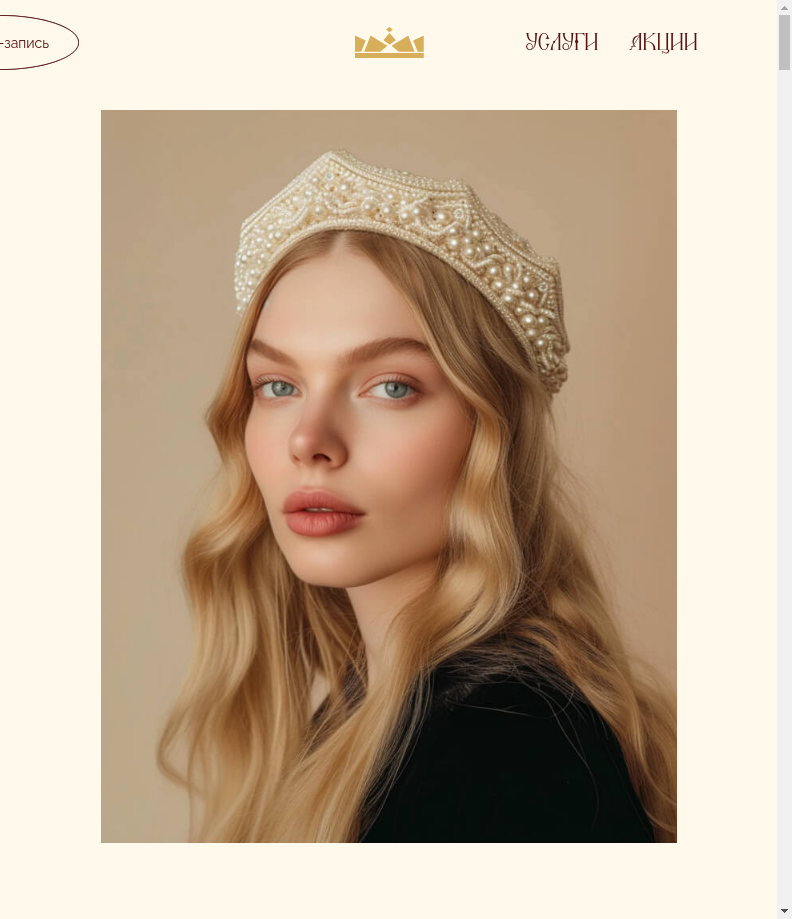792x919 pixels.
Task: Open the Акции menu link
Action: [x=664, y=42]
